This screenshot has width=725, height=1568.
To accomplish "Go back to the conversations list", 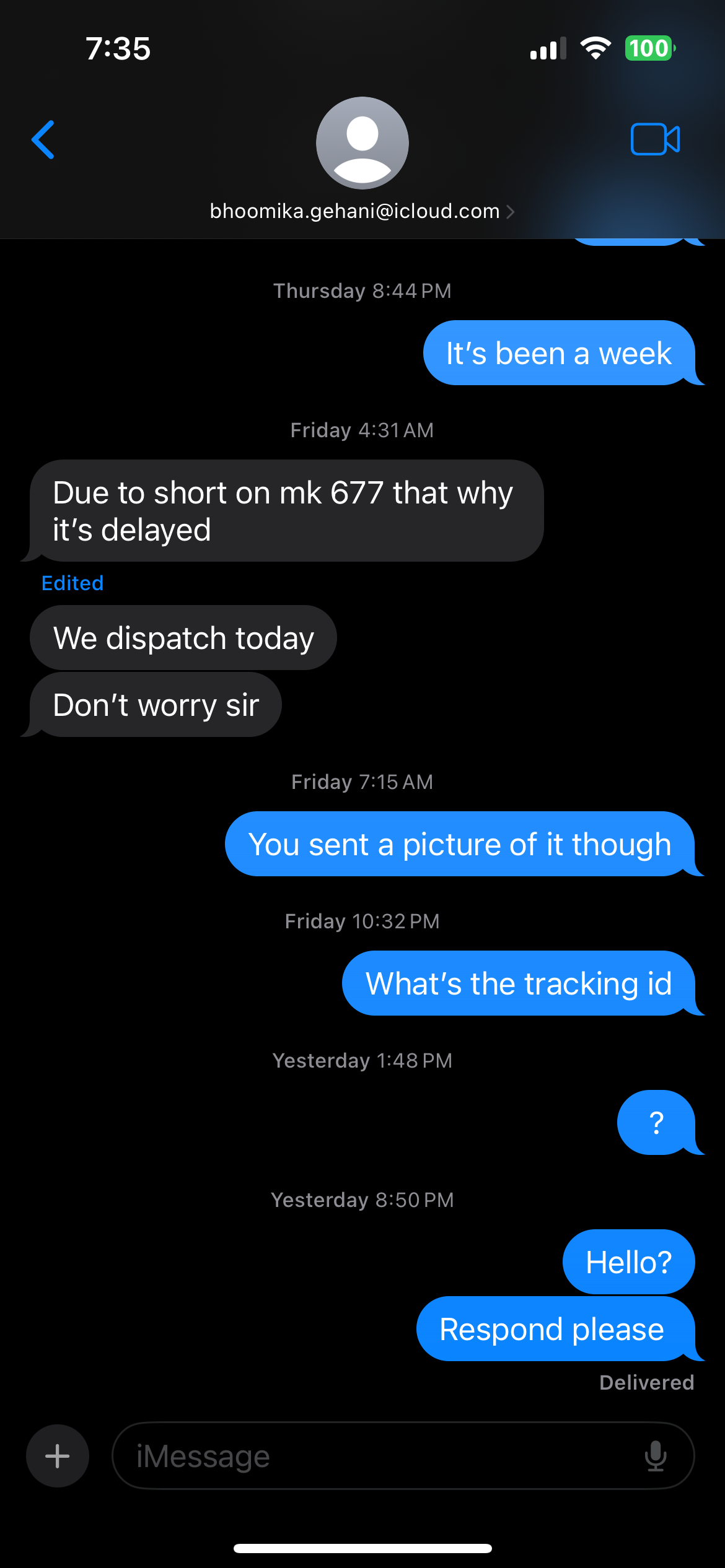I will [43, 140].
